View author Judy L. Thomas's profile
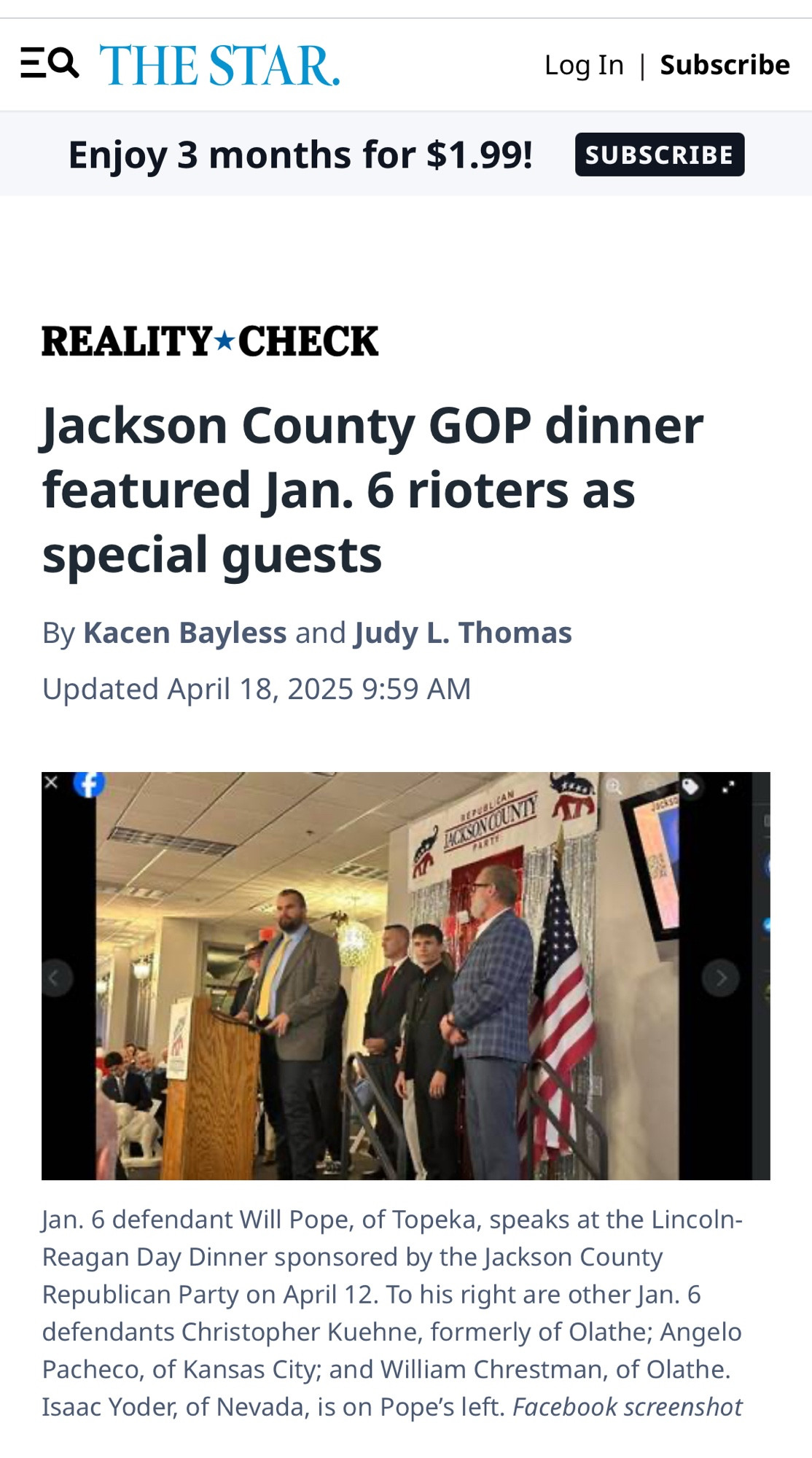This screenshot has height=1458, width=812. (463, 633)
